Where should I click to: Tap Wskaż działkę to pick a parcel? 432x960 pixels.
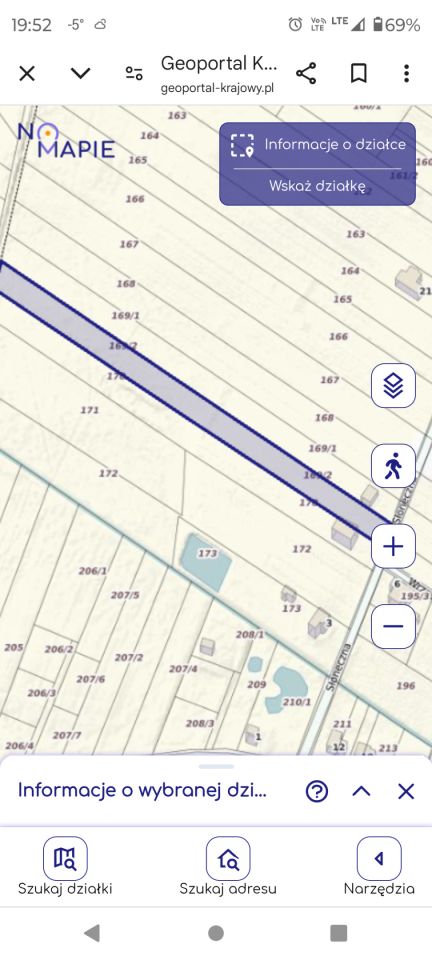pyautogui.click(x=317, y=187)
